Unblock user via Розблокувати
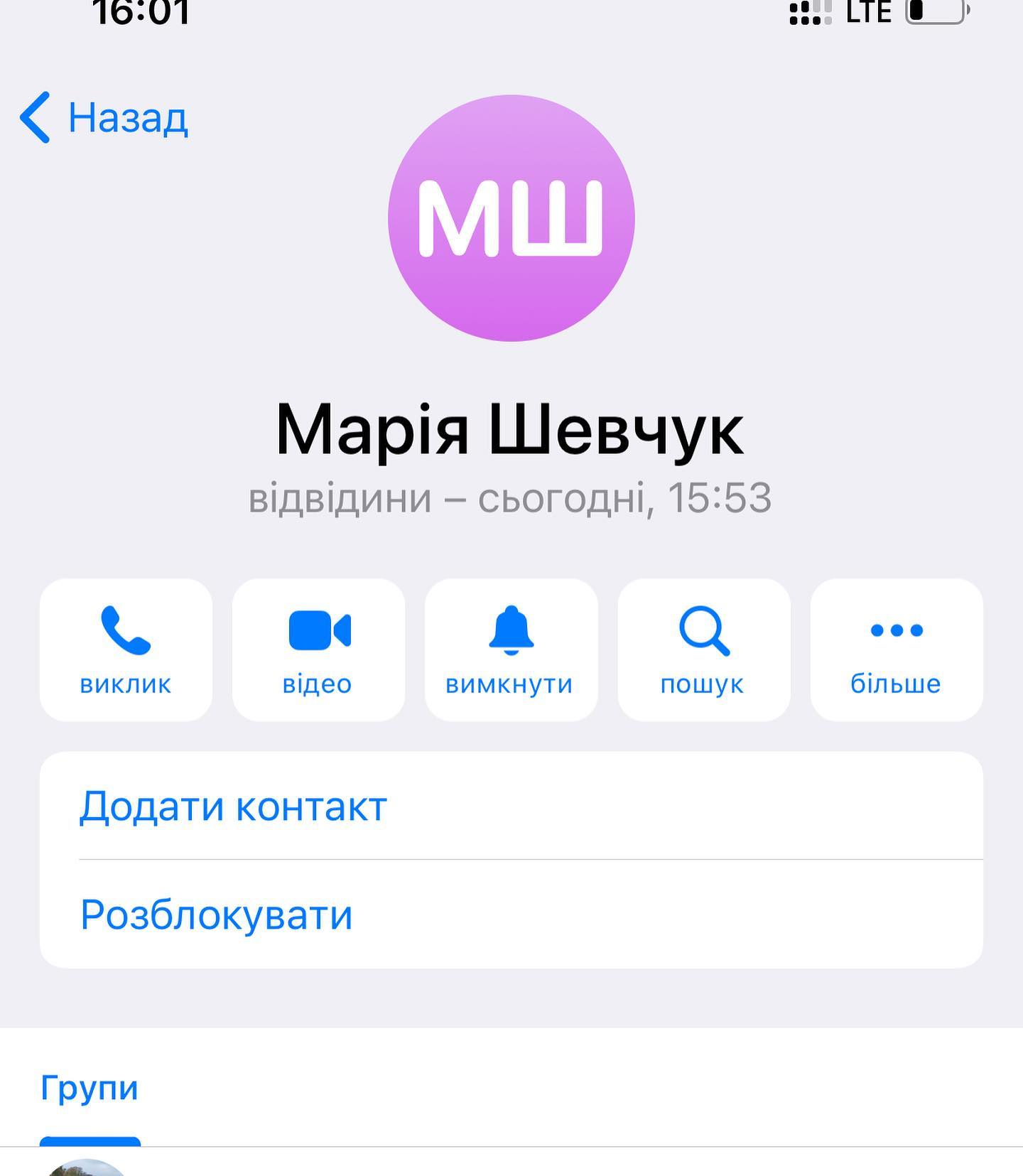Image resolution: width=1023 pixels, height=1176 pixels. point(216,915)
